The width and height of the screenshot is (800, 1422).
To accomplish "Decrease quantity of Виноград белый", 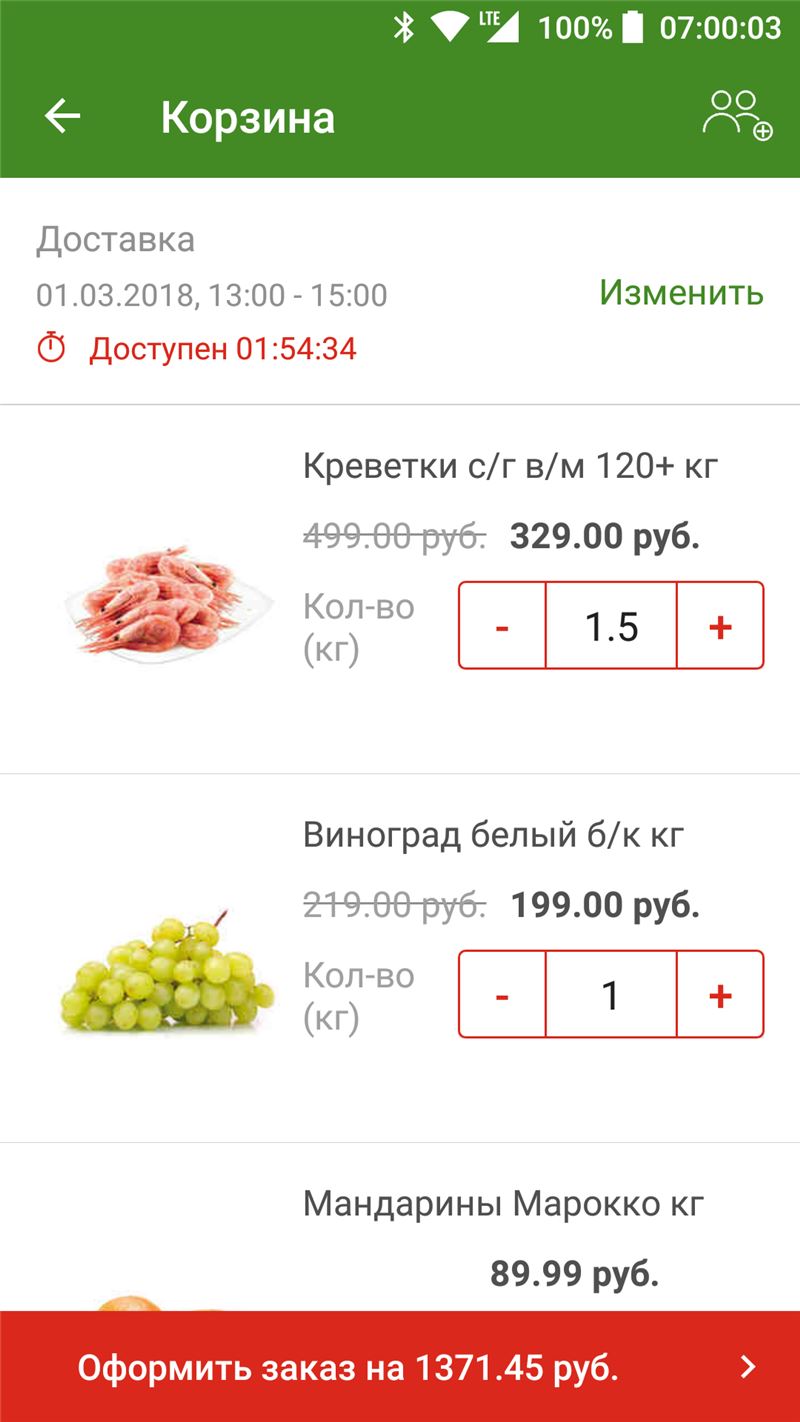I will tap(502, 995).
